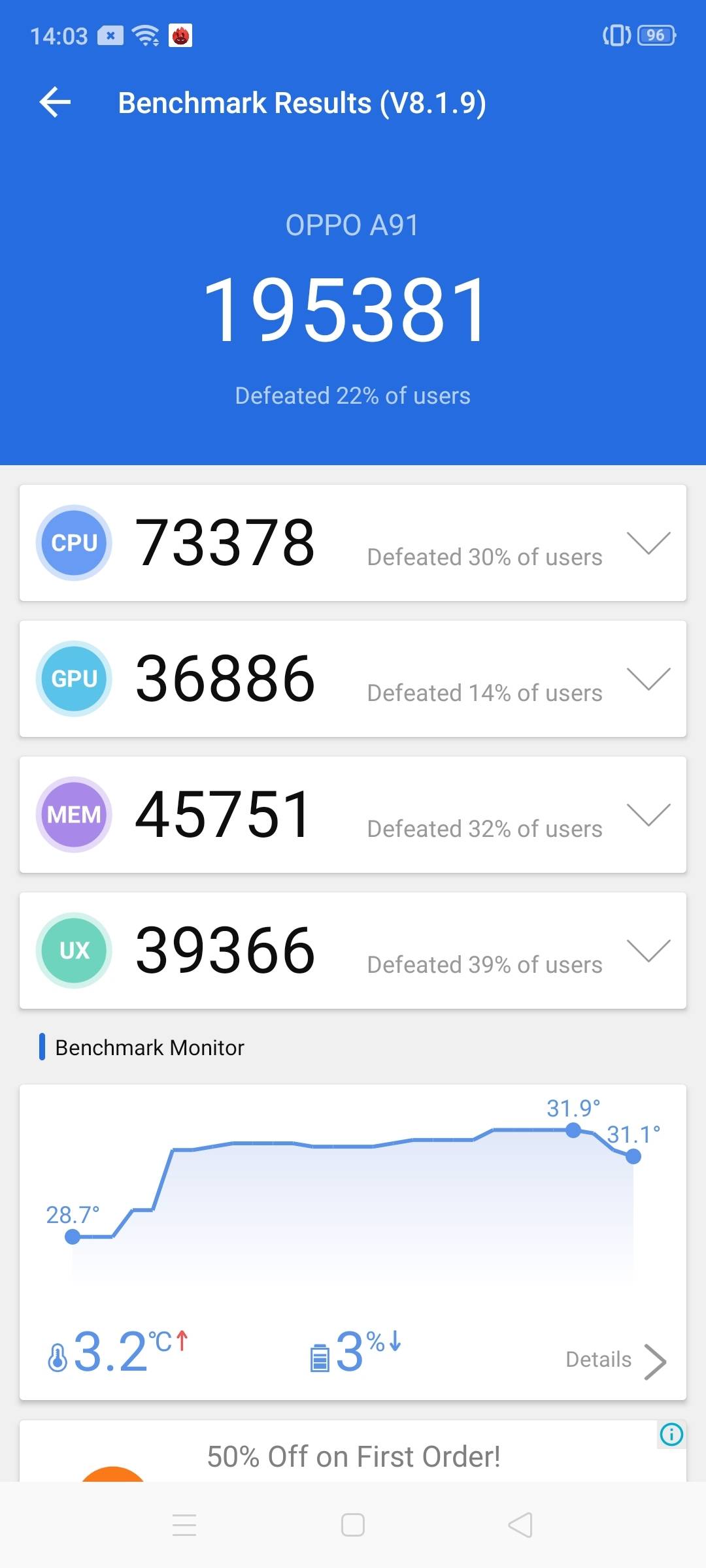
Task: Expand the GPU score breakdown
Action: click(x=648, y=679)
